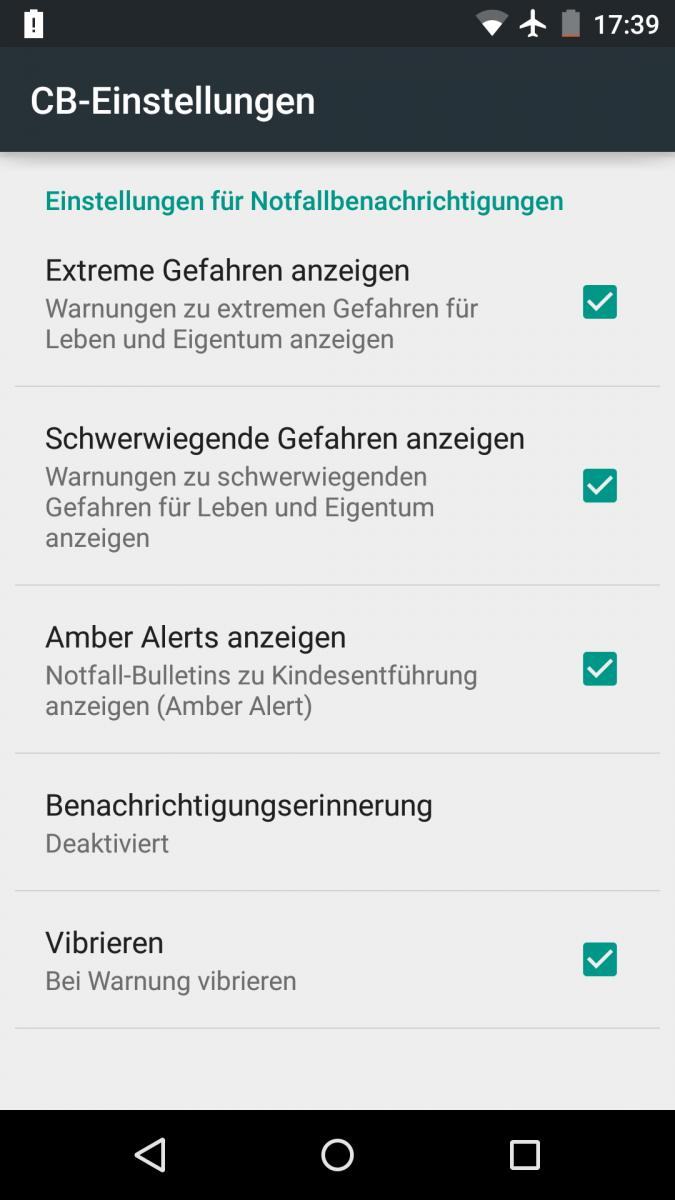Tap the home navigation button

point(337,1155)
